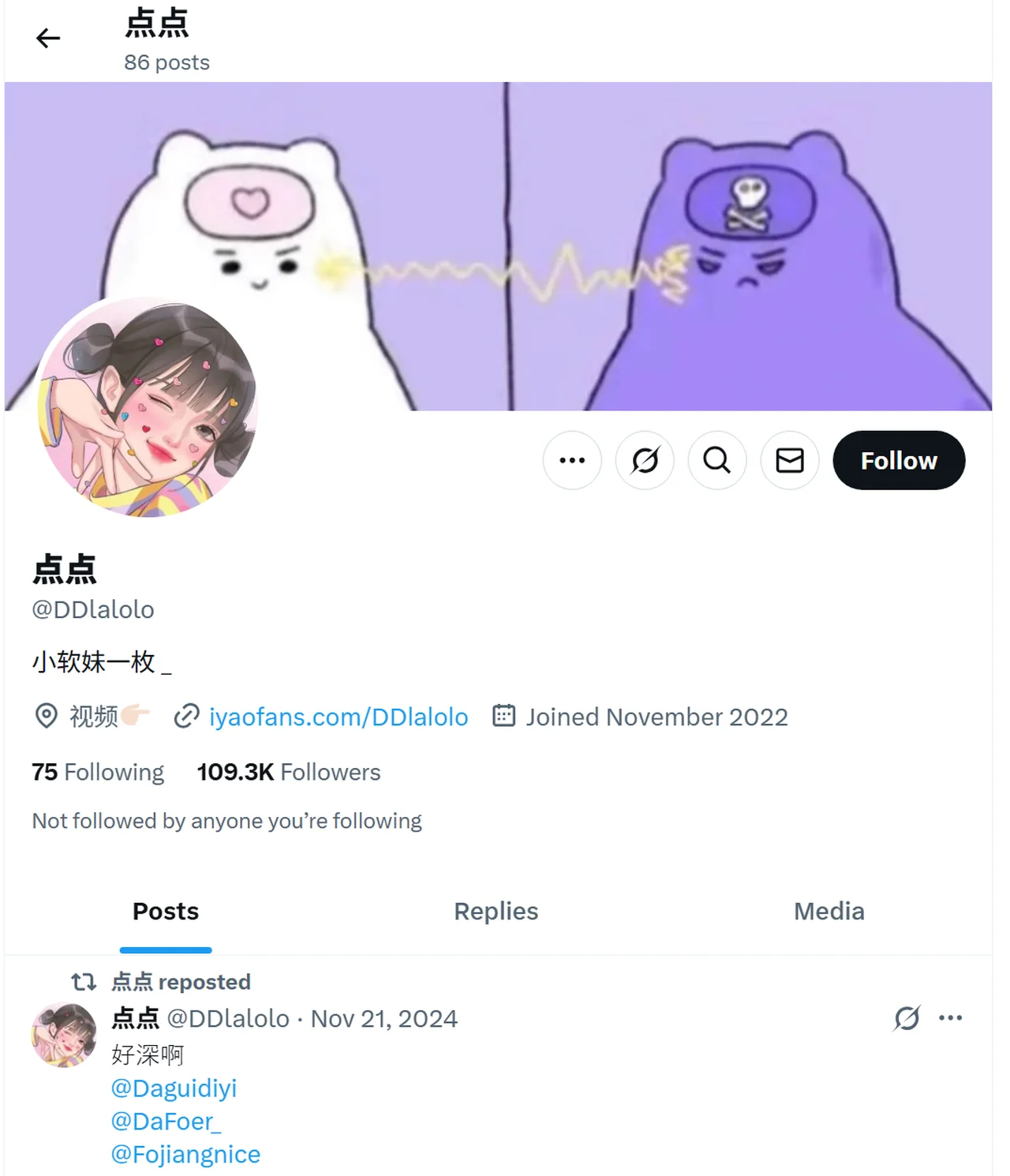Follow the 点点 account
The image size is (1010, 1176).
(x=898, y=460)
